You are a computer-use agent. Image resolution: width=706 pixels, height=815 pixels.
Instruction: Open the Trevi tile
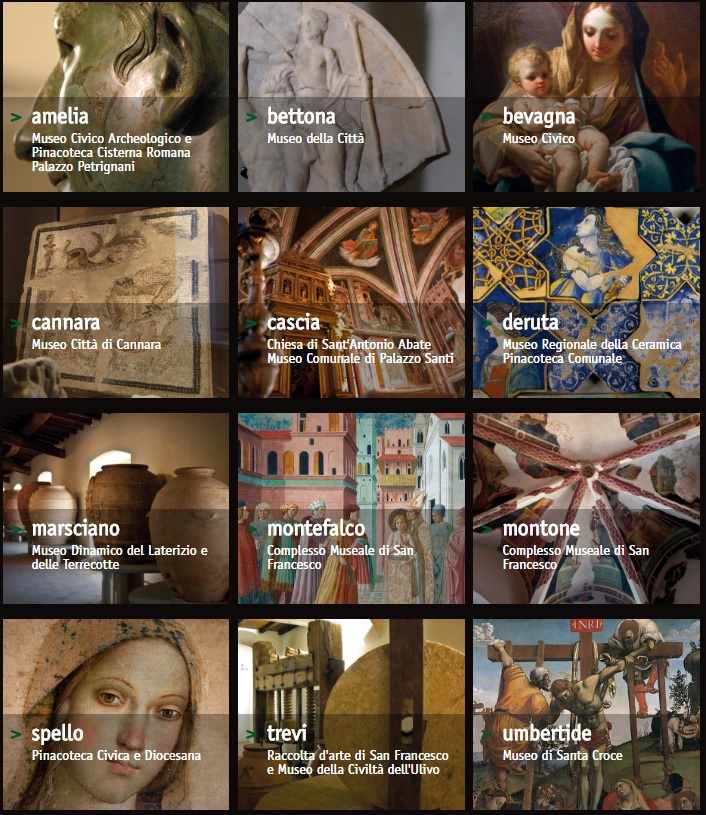click(x=351, y=714)
